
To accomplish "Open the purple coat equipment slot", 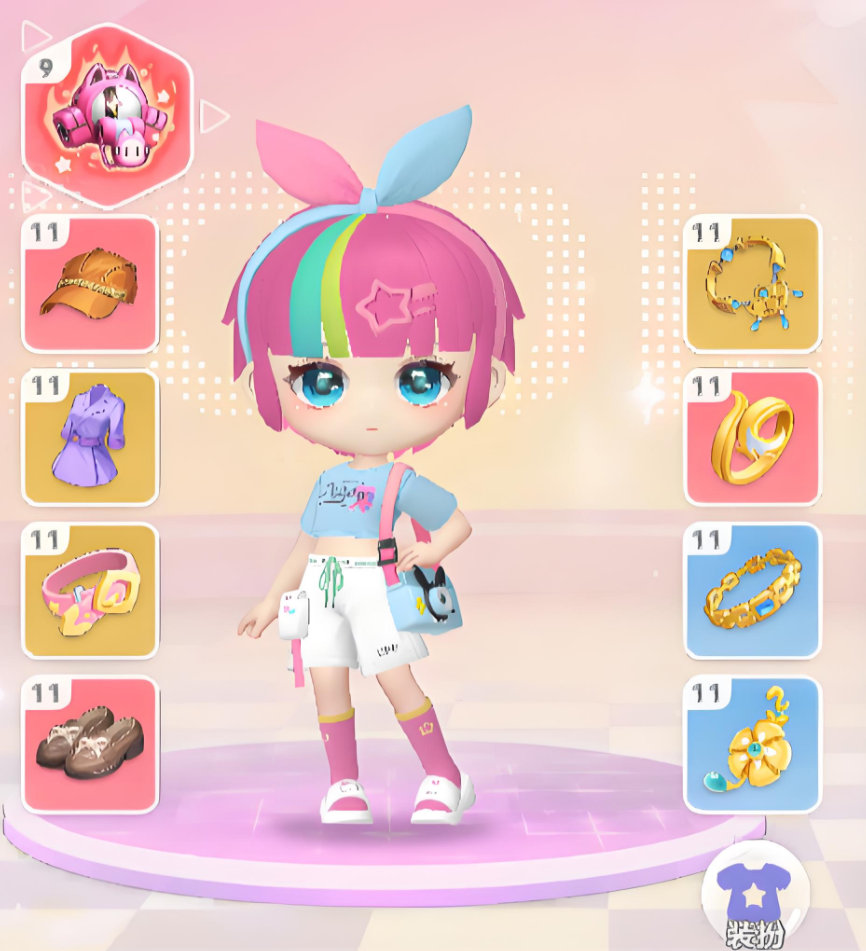I will [90, 438].
